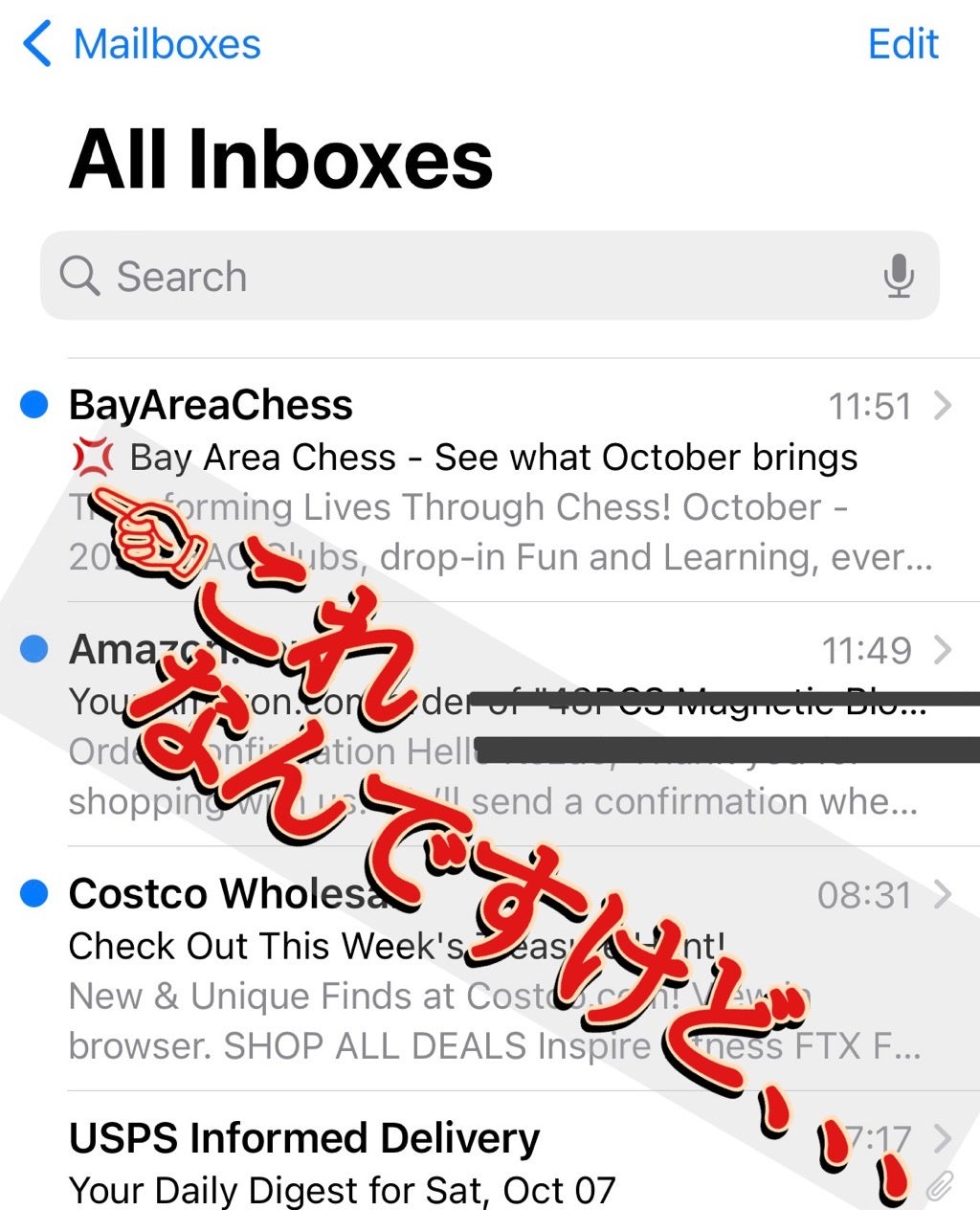Go back to Mailboxes
This screenshot has height=1210, width=980.
coord(144,45)
